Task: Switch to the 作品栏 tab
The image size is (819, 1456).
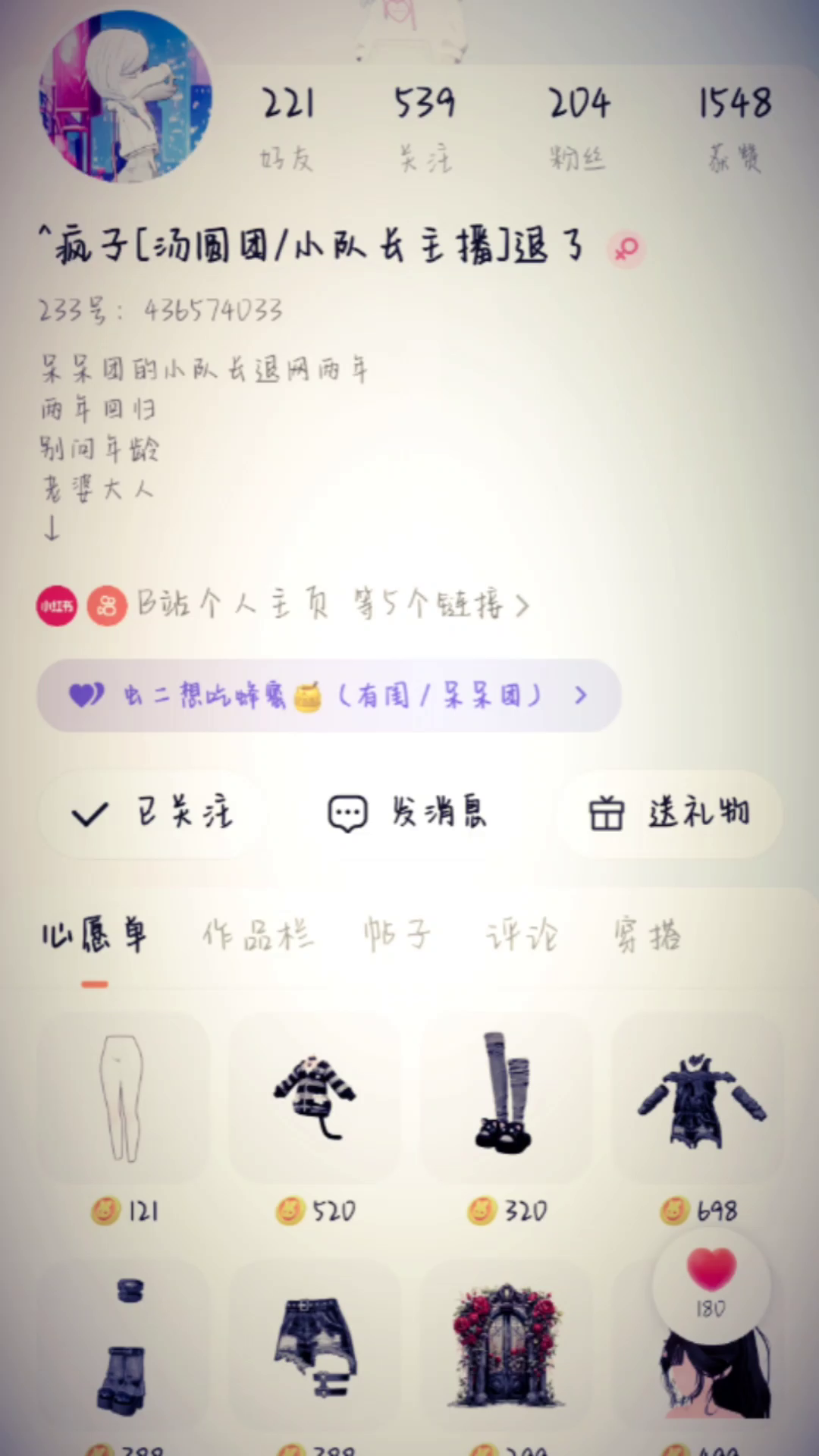Action: click(258, 937)
